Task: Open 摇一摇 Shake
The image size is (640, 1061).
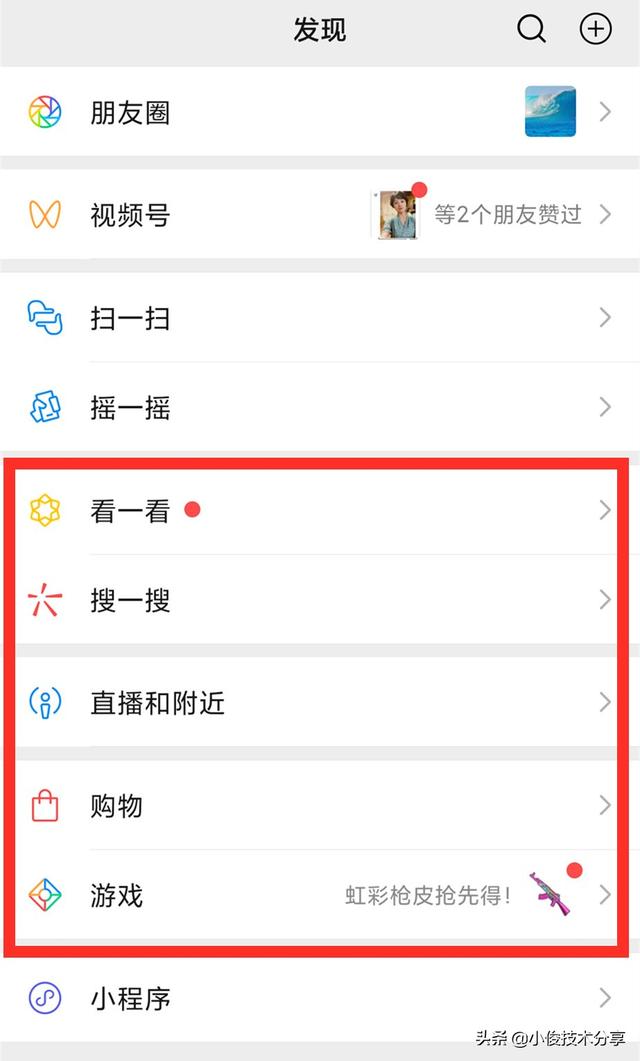Action: point(320,407)
